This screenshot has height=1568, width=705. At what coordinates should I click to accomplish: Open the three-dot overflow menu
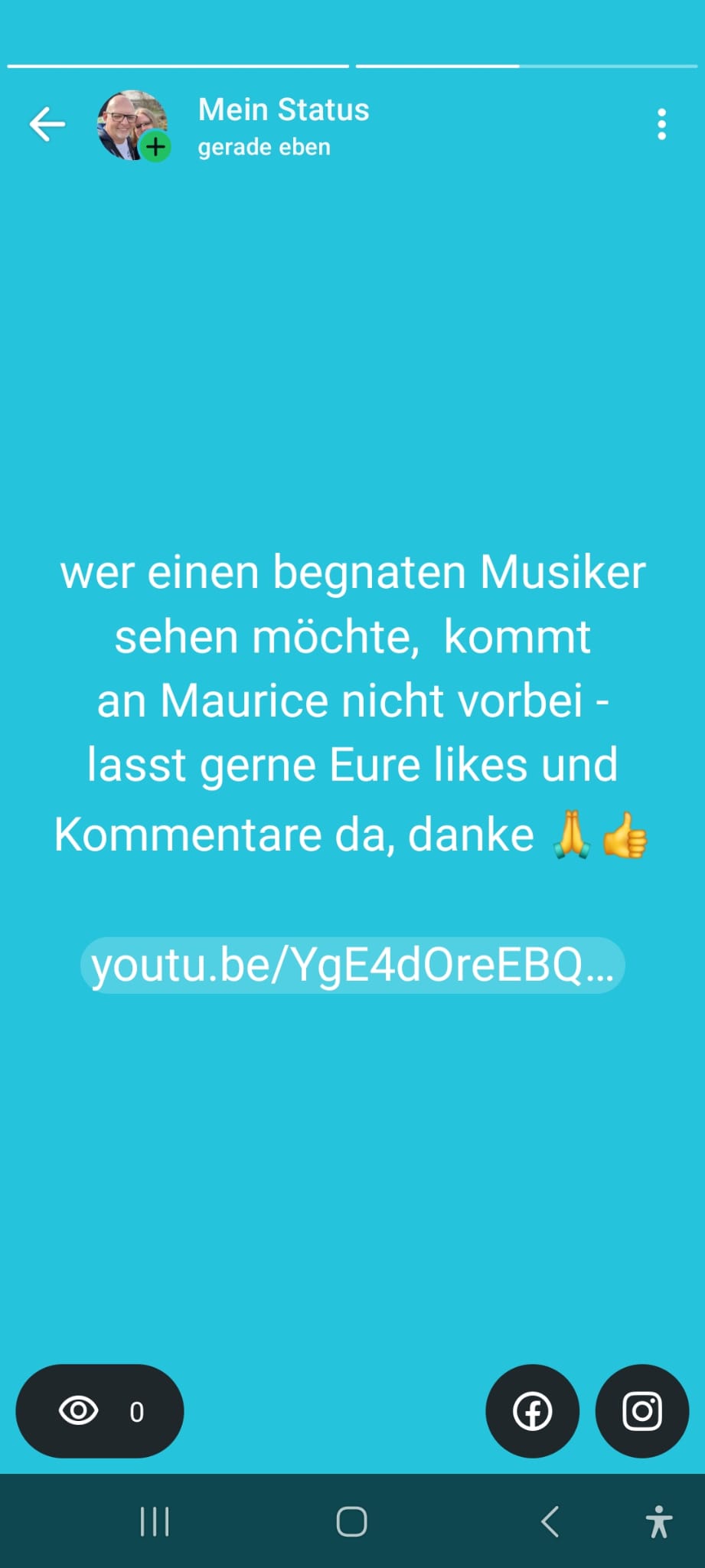[x=661, y=125]
